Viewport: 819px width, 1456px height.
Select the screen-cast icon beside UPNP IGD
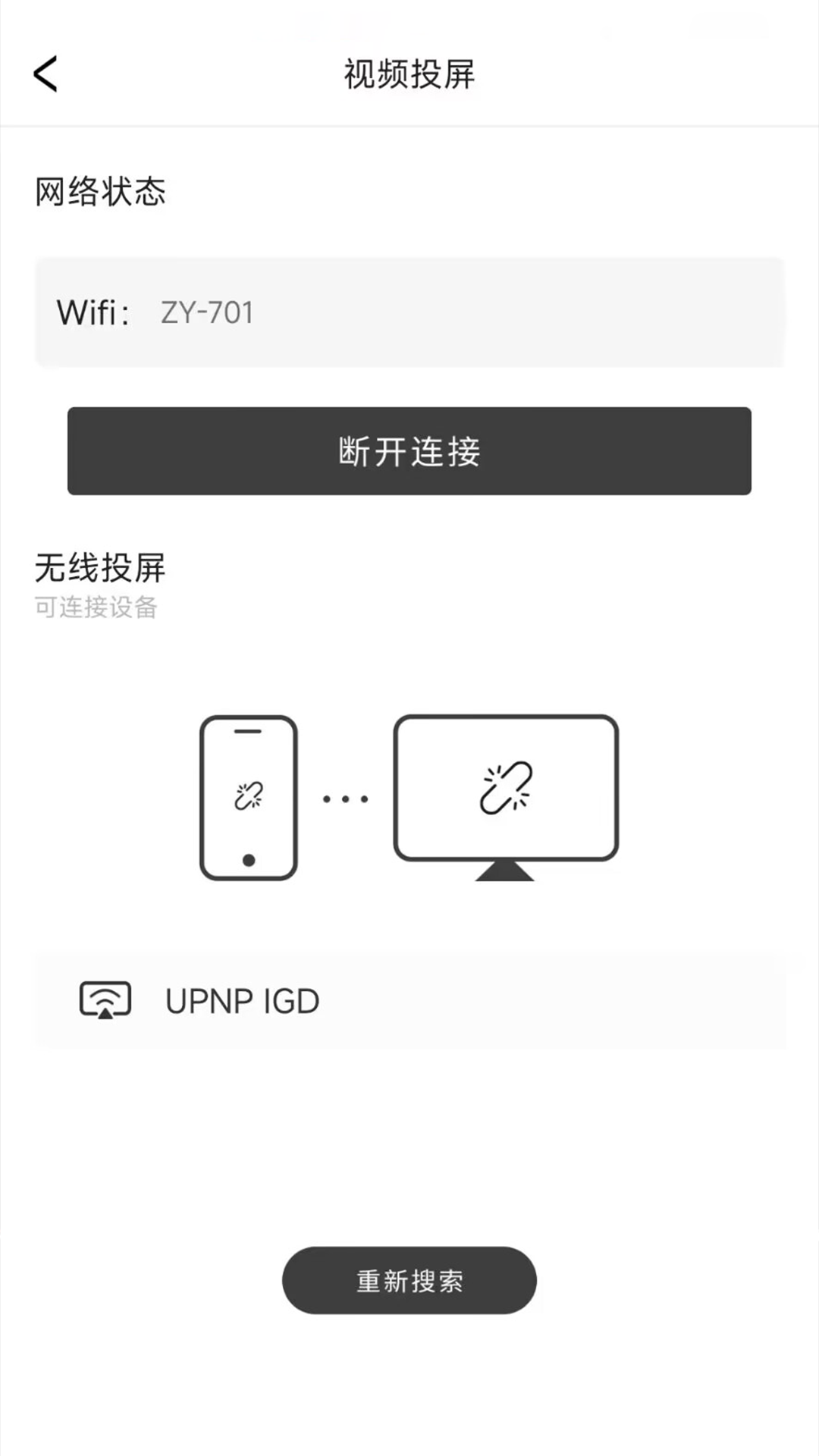(105, 999)
